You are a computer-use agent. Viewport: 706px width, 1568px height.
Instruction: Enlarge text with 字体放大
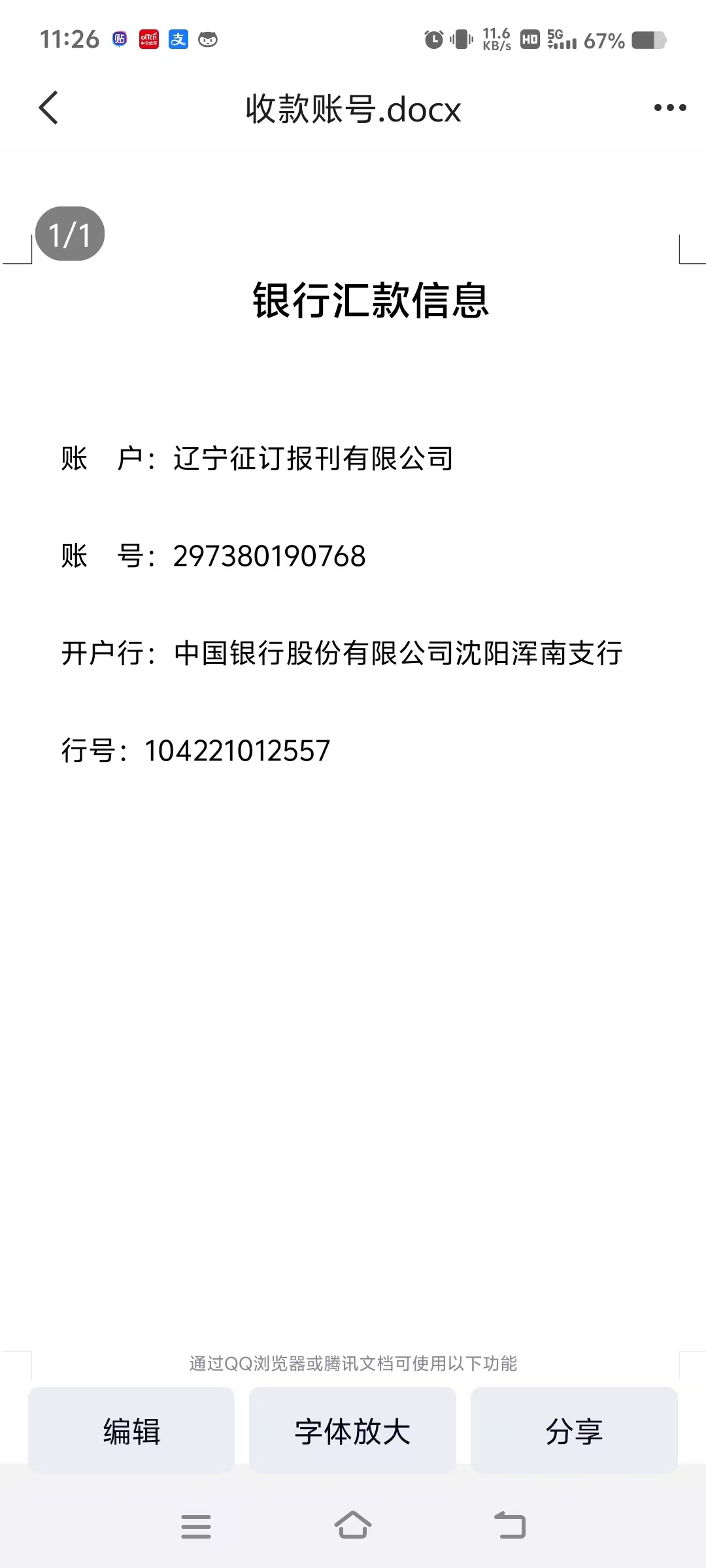[x=352, y=1431]
